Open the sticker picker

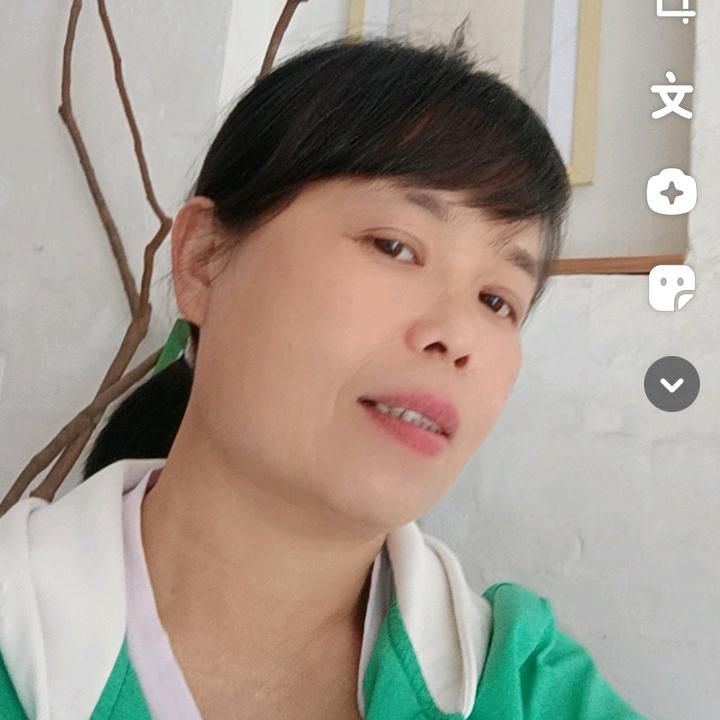click(671, 288)
